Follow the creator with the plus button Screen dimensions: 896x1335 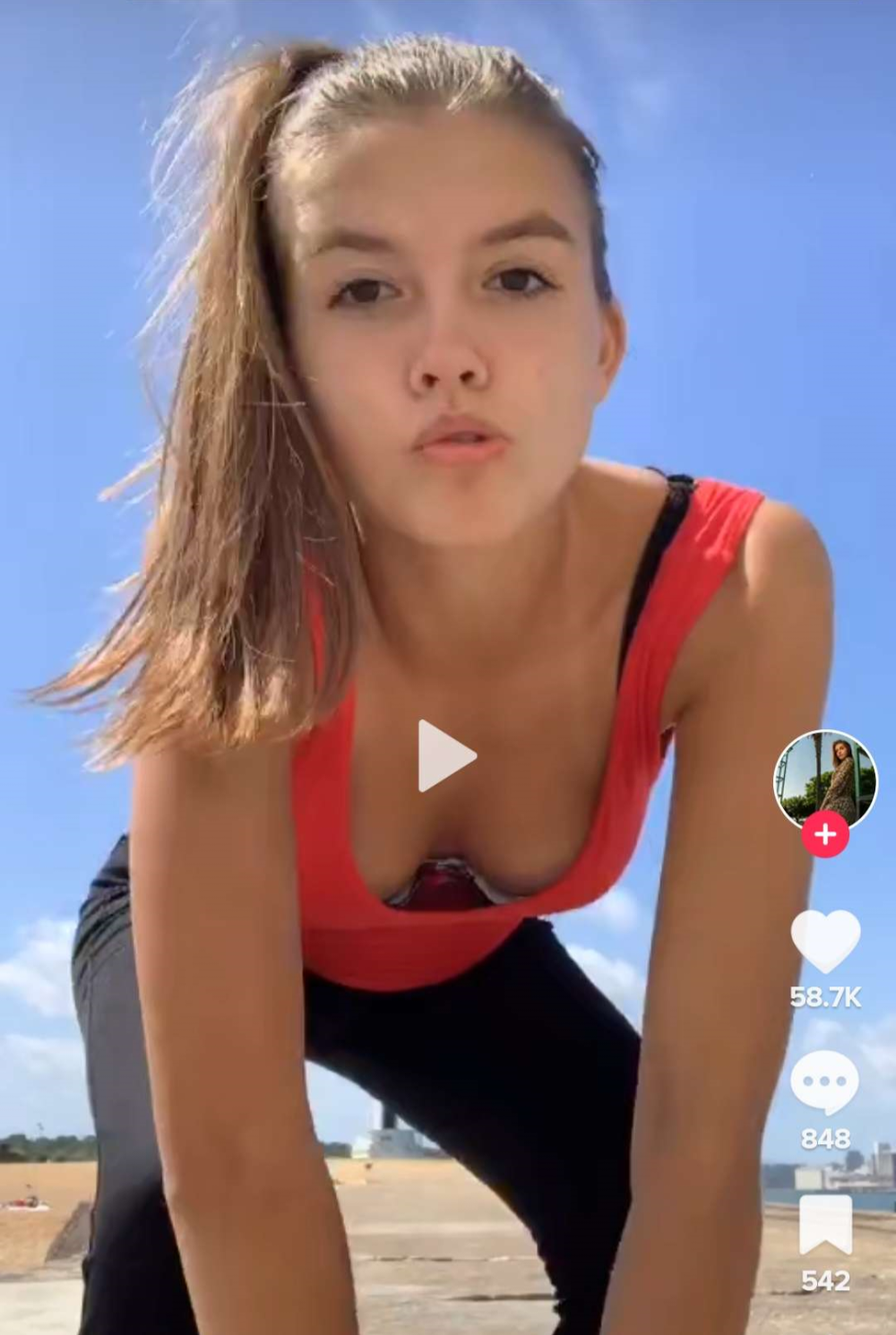pyautogui.click(x=825, y=835)
